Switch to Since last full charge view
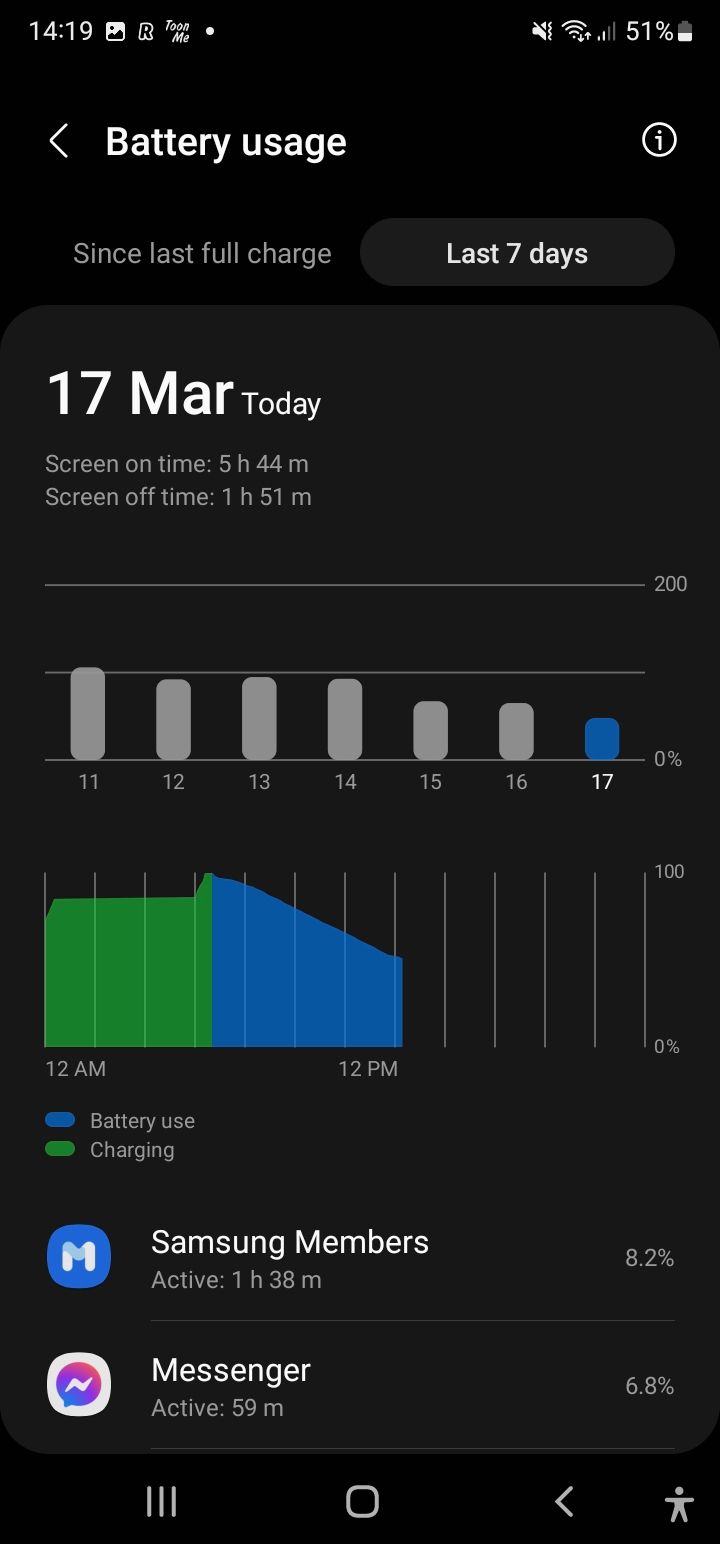Viewport: 720px width, 1544px height. 201,252
